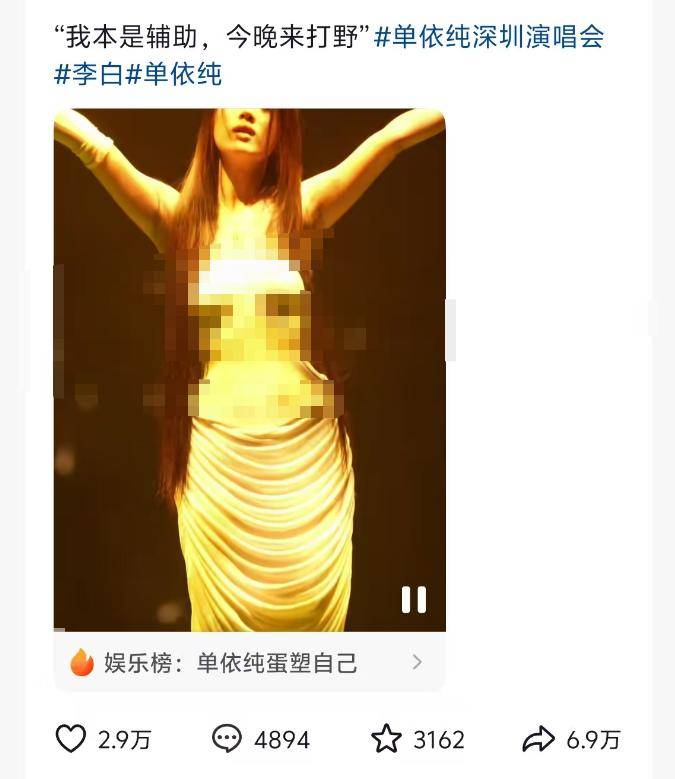
Task: Open the post's video tile
Action: click(249, 370)
